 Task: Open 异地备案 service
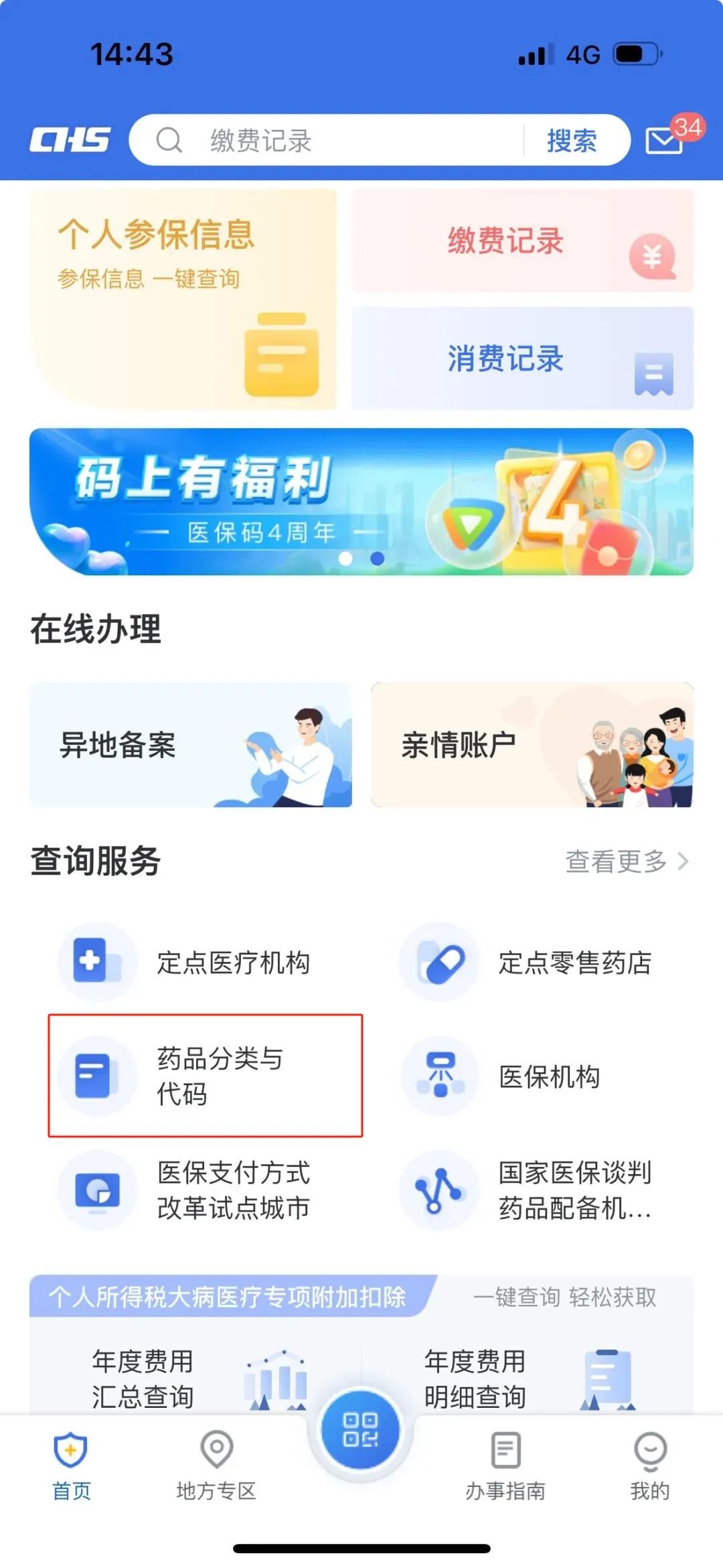point(191,745)
